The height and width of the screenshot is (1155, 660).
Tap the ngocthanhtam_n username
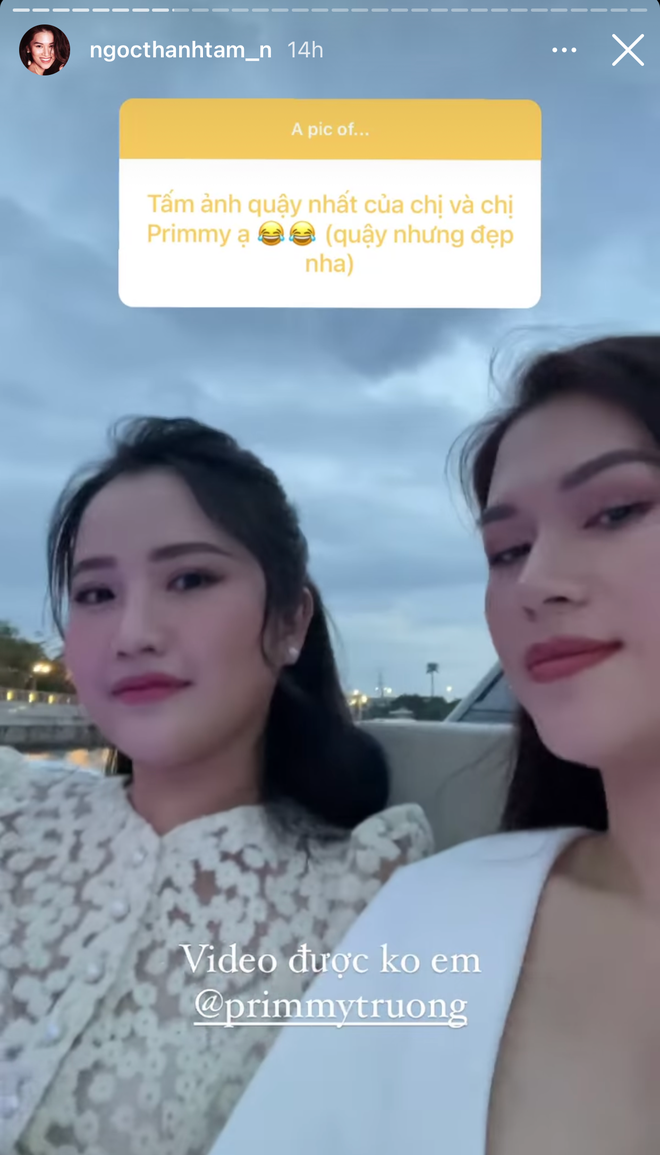point(180,50)
